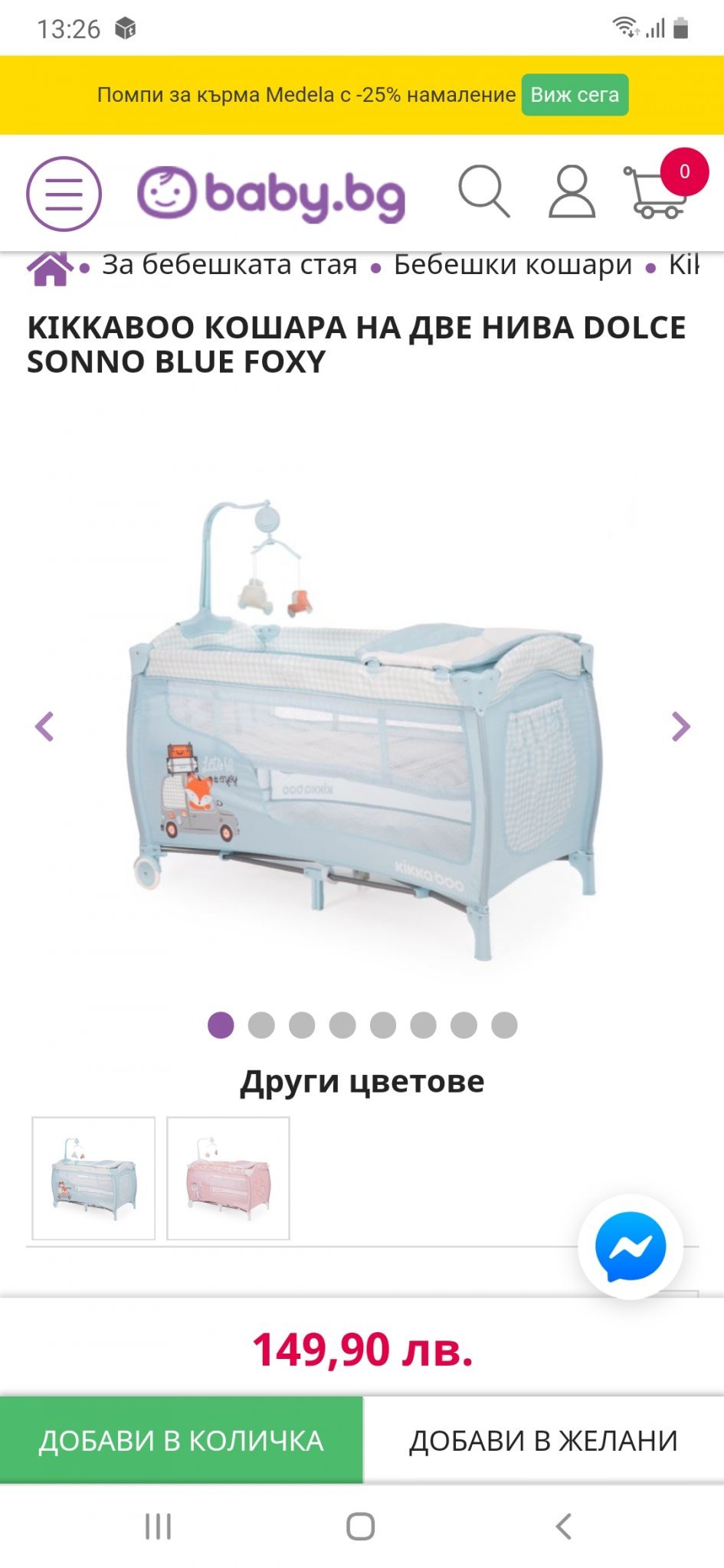Go back with the system back button
Image resolution: width=724 pixels, height=1568 pixels.
pyautogui.click(x=563, y=1526)
